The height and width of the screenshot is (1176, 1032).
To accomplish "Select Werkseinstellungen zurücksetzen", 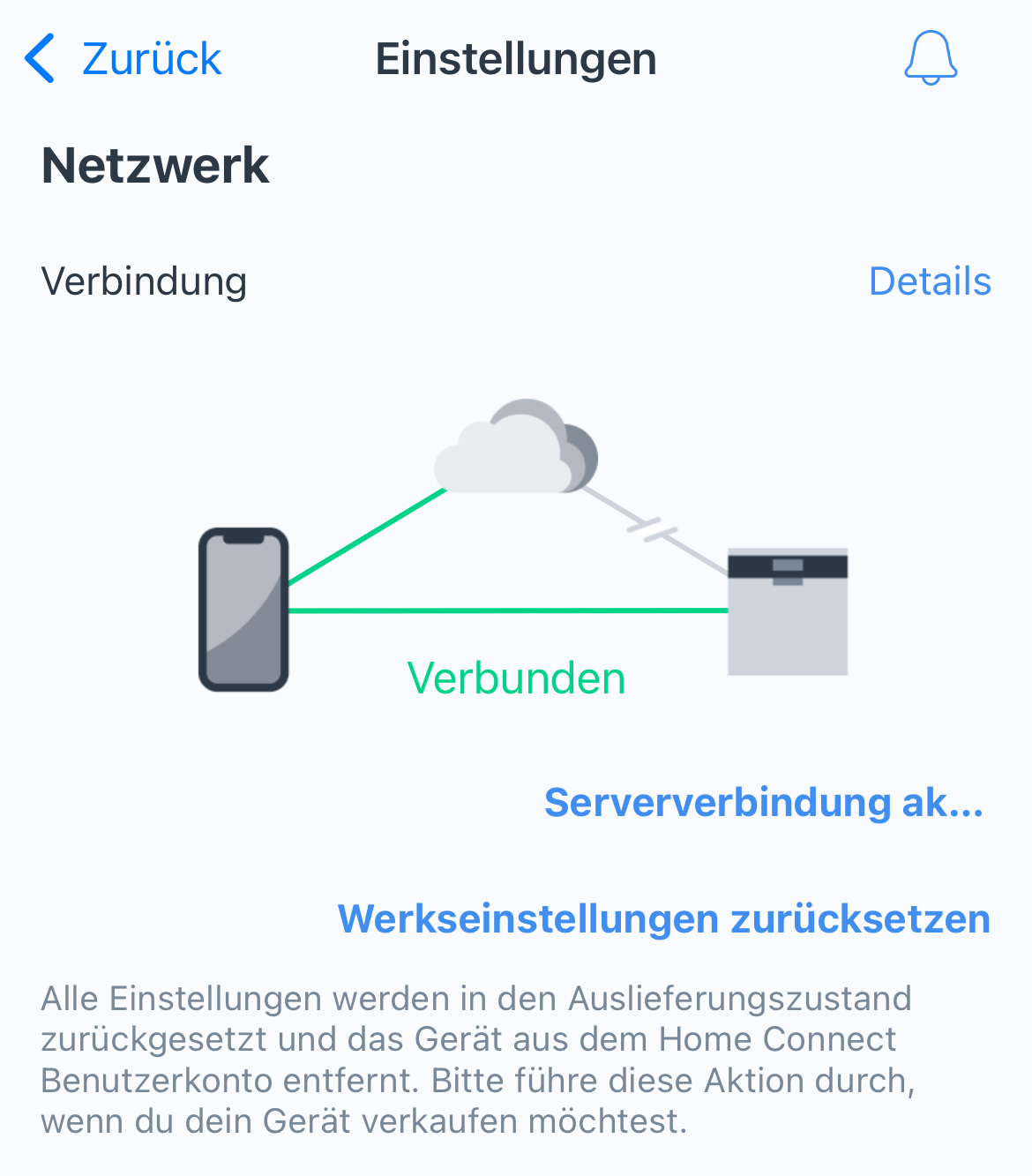I will click(663, 919).
